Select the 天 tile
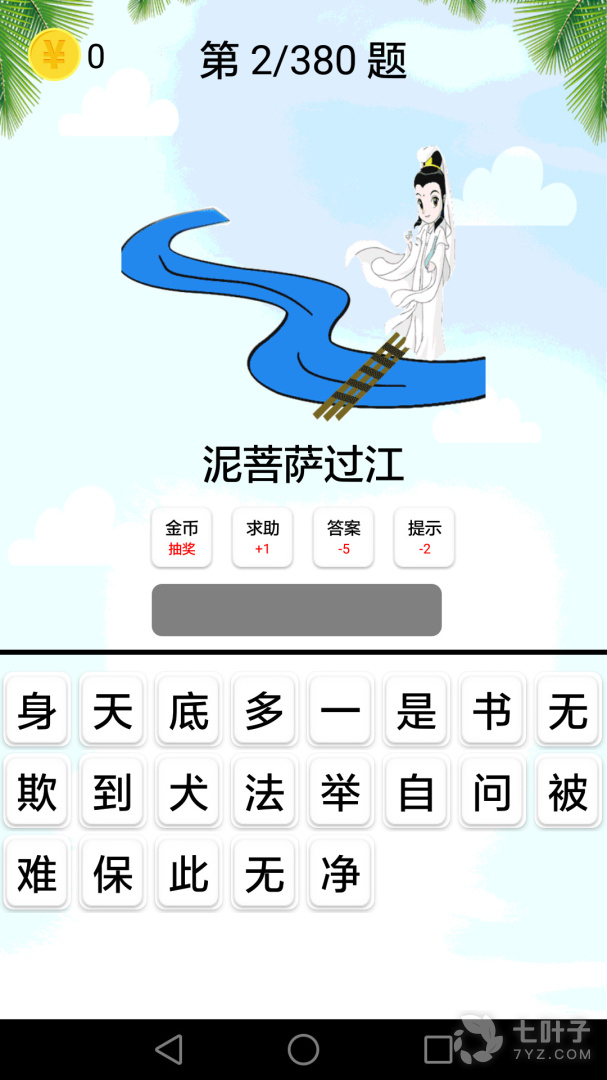Viewport: 607px width, 1080px height. click(x=113, y=711)
